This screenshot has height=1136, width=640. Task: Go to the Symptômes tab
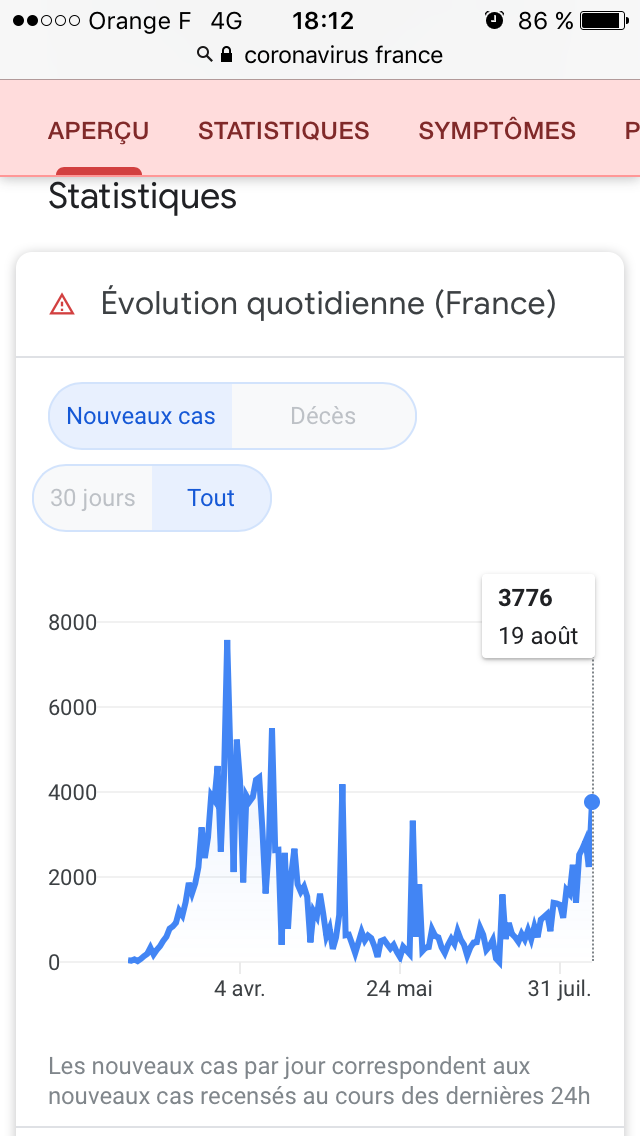click(497, 131)
